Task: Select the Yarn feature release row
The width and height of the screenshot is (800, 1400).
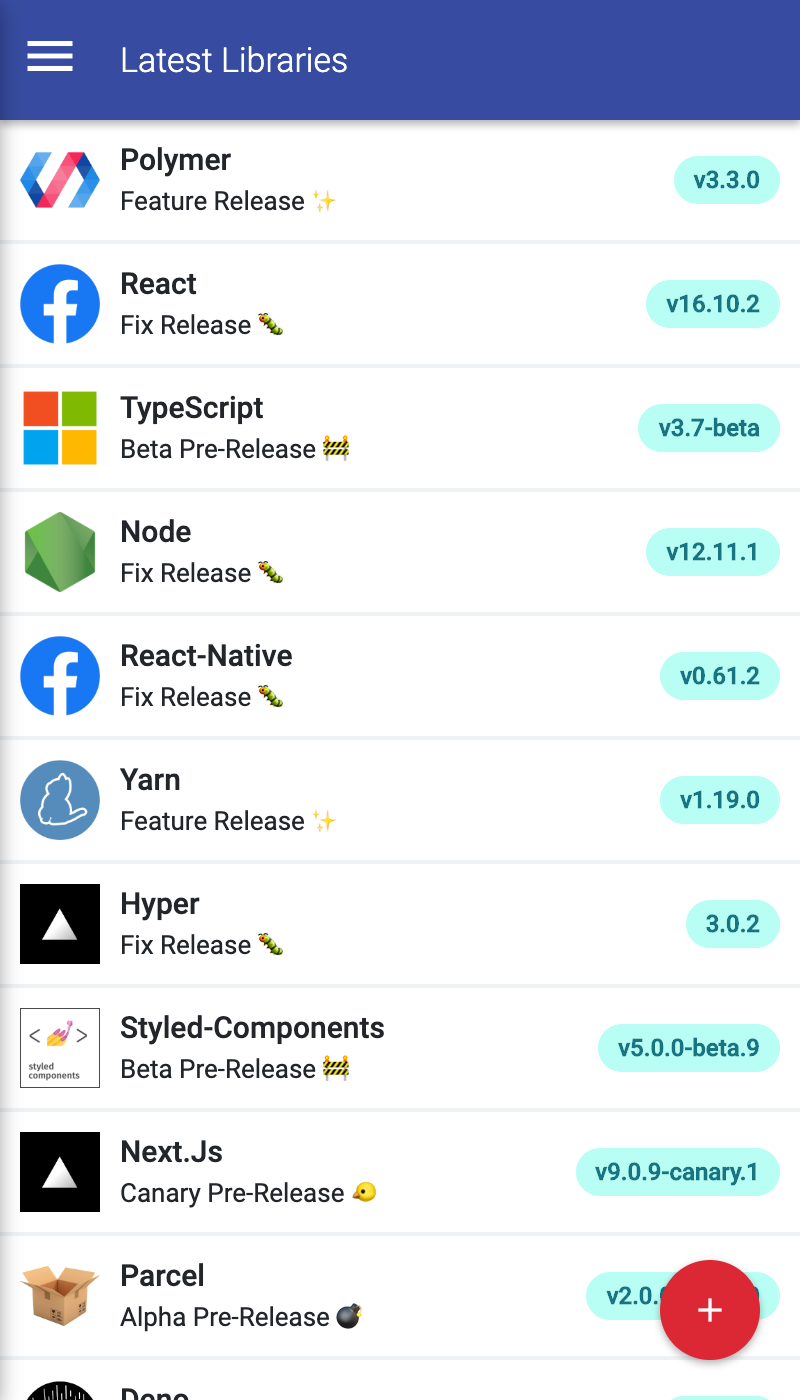Action: click(400, 801)
